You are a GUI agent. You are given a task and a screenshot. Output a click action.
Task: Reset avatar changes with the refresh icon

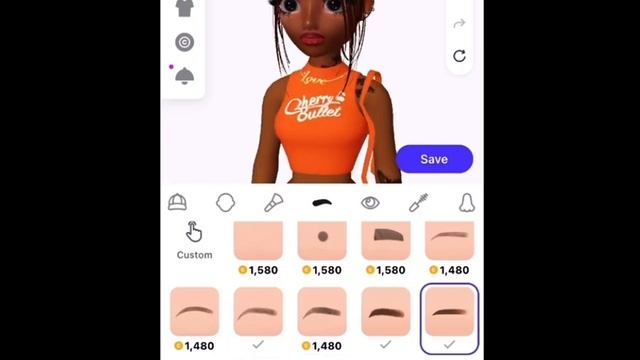click(459, 56)
